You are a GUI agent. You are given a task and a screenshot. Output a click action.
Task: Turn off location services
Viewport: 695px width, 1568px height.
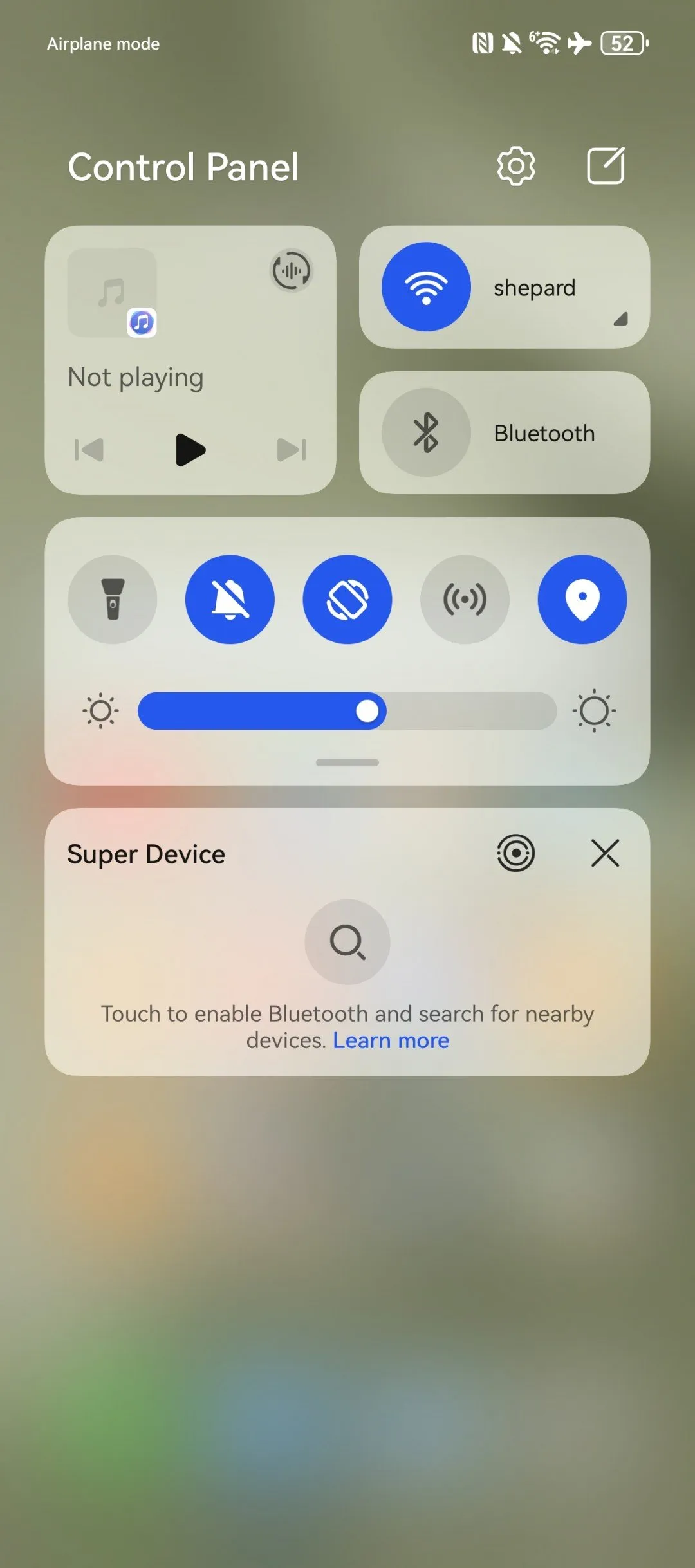pos(582,599)
